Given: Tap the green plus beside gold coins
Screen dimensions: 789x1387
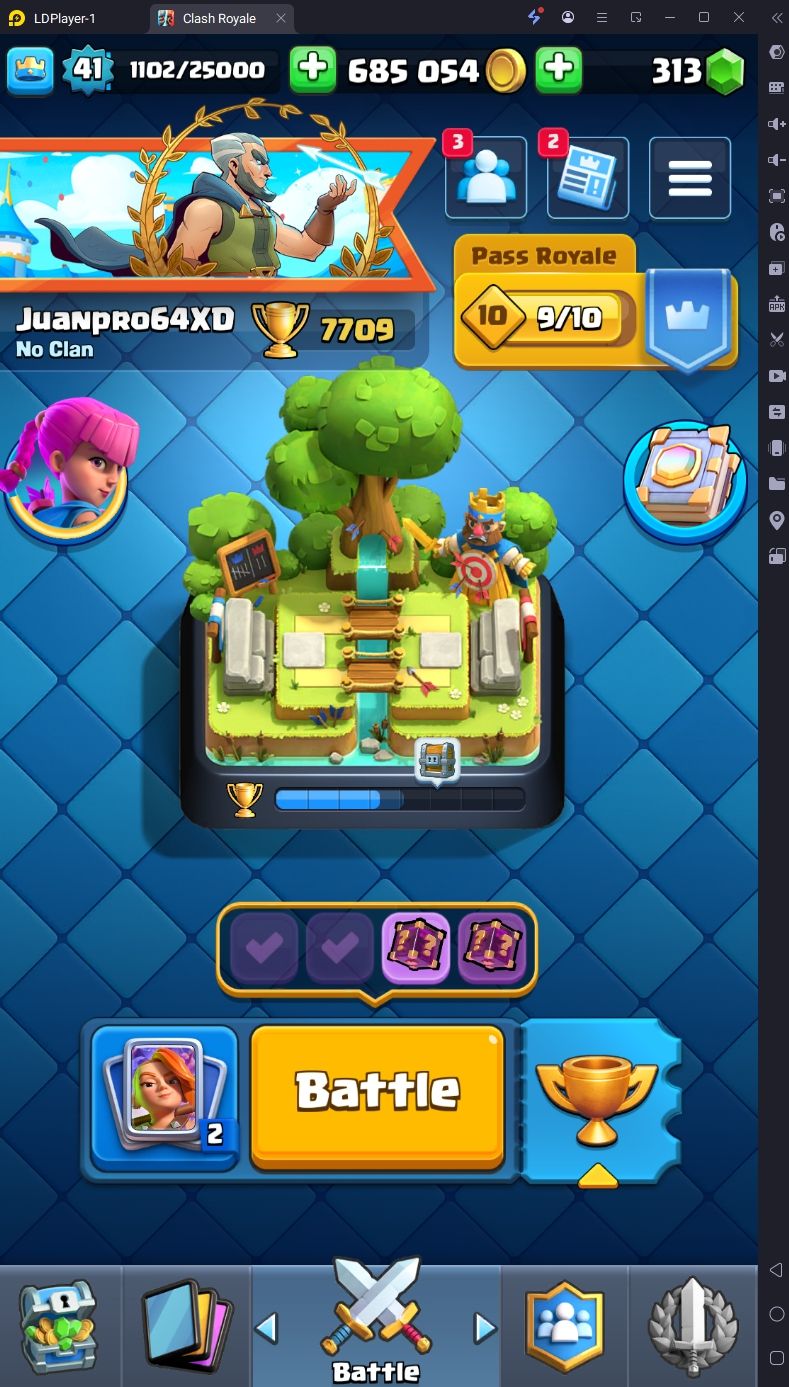Looking at the screenshot, I should point(560,69).
